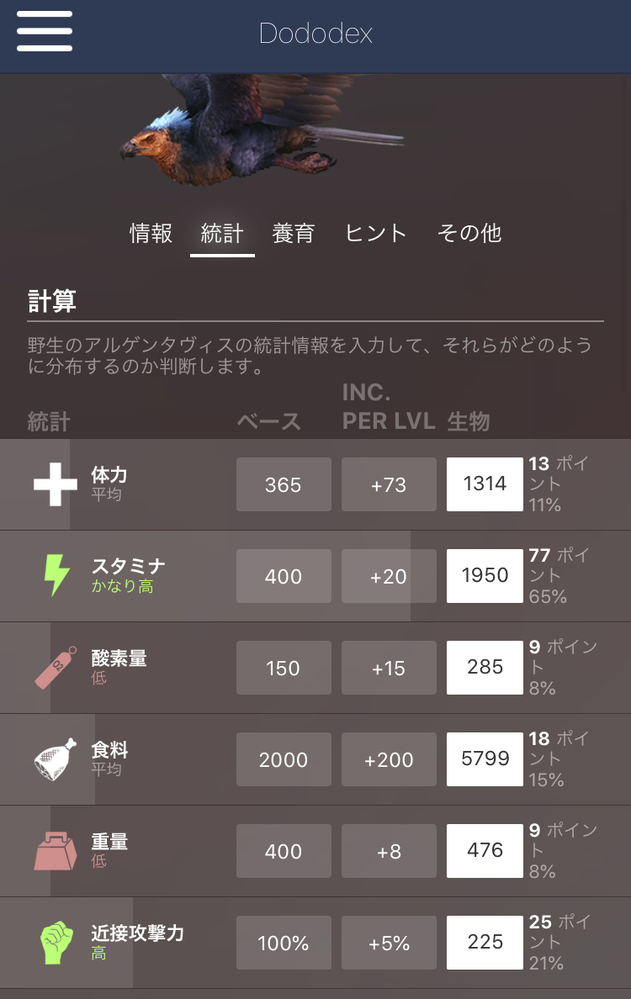Switch to the その他 tab
Image resolution: width=631 pixels, height=999 pixels.
tap(469, 234)
